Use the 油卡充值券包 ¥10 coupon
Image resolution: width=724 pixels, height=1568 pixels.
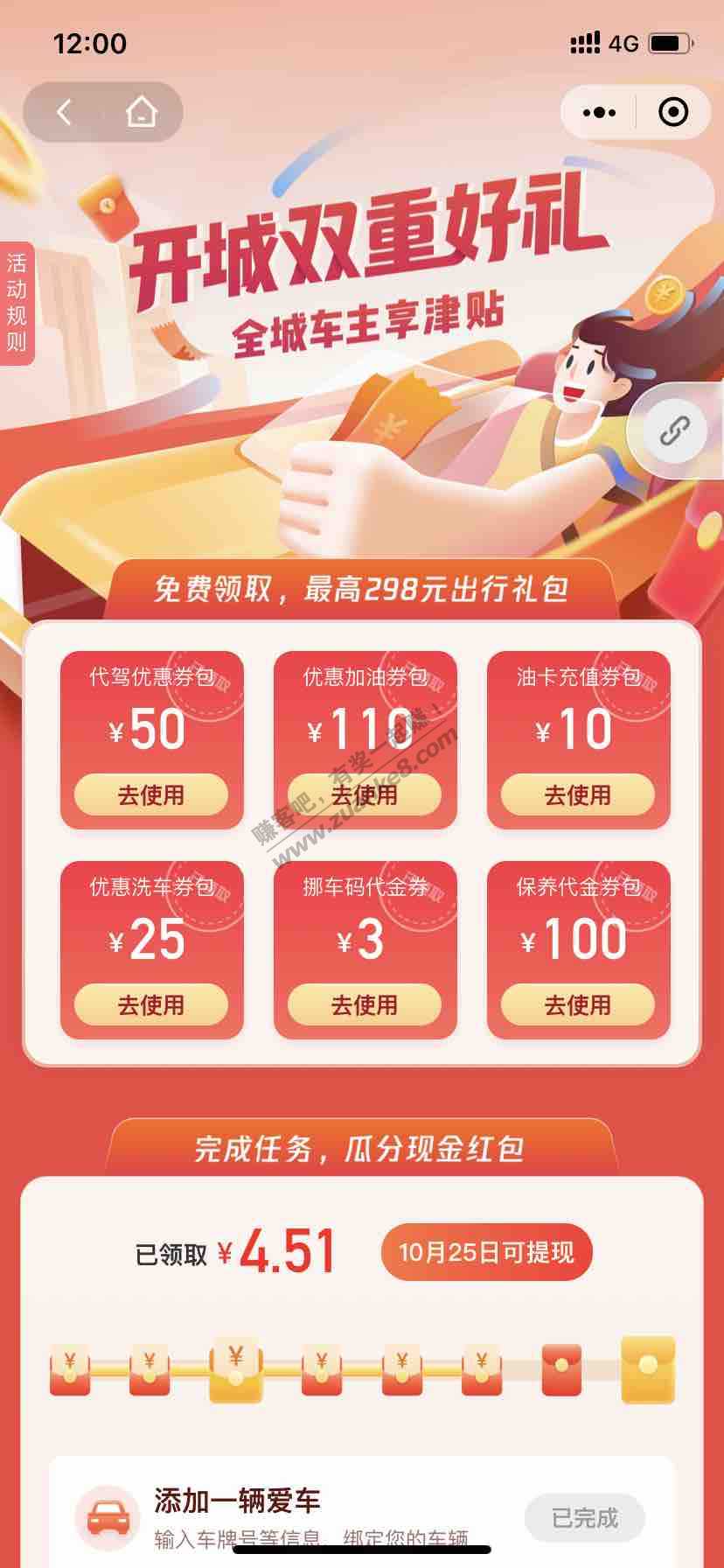pos(578,794)
